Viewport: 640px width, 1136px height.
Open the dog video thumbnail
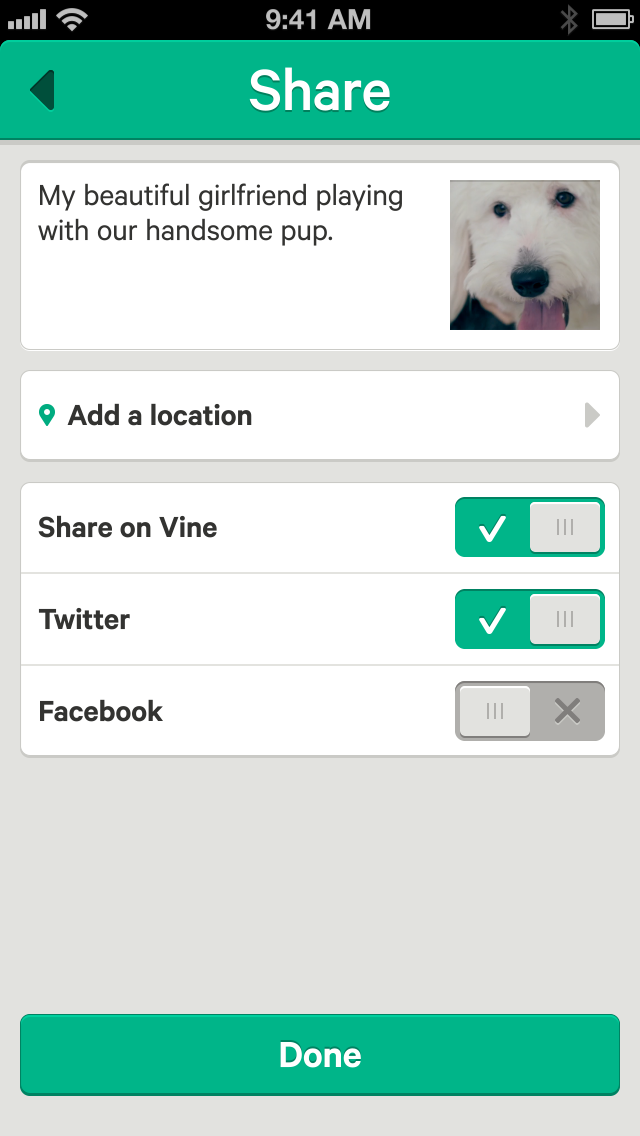[x=525, y=255]
